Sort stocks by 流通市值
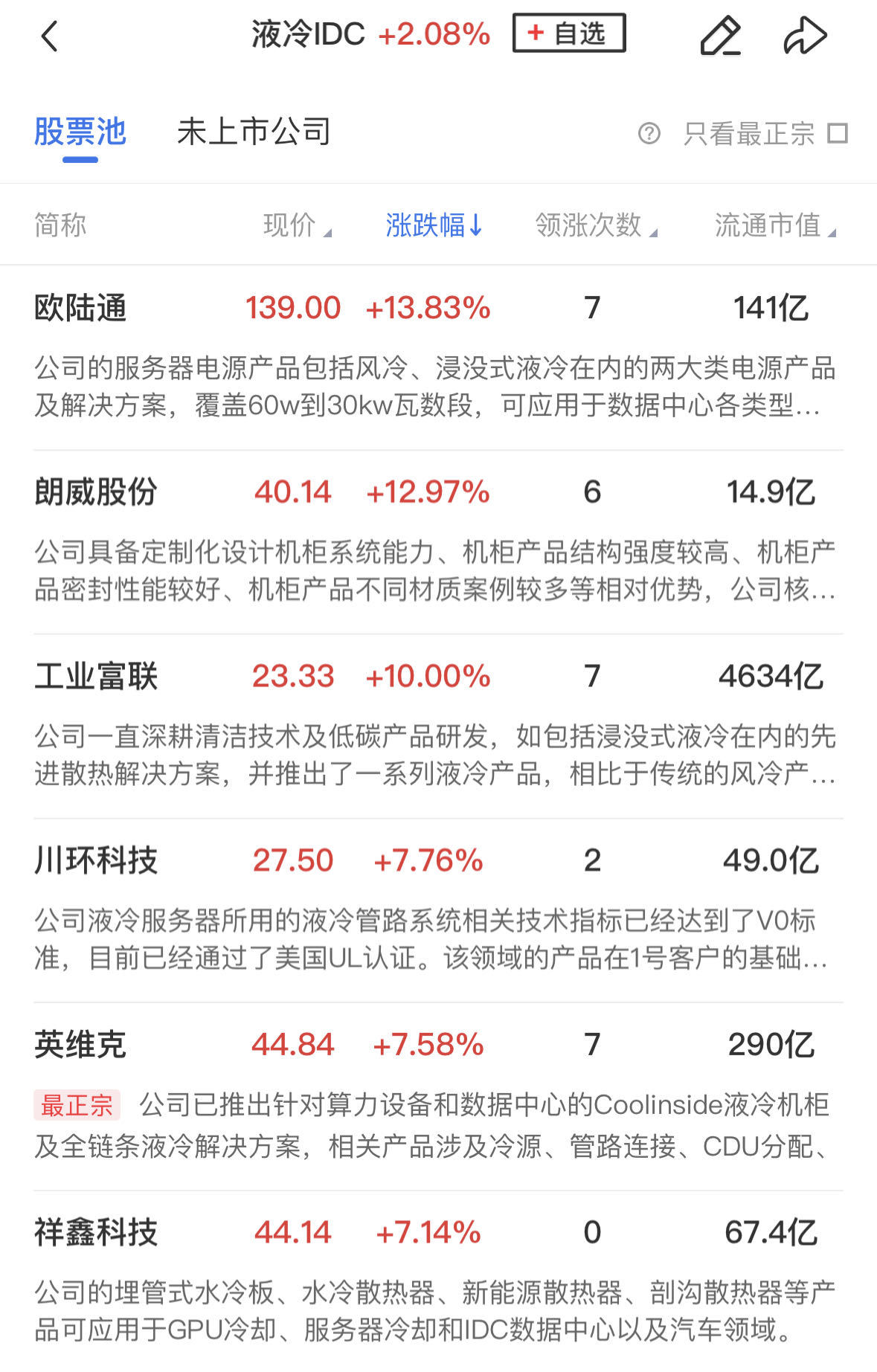 [775, 225]
